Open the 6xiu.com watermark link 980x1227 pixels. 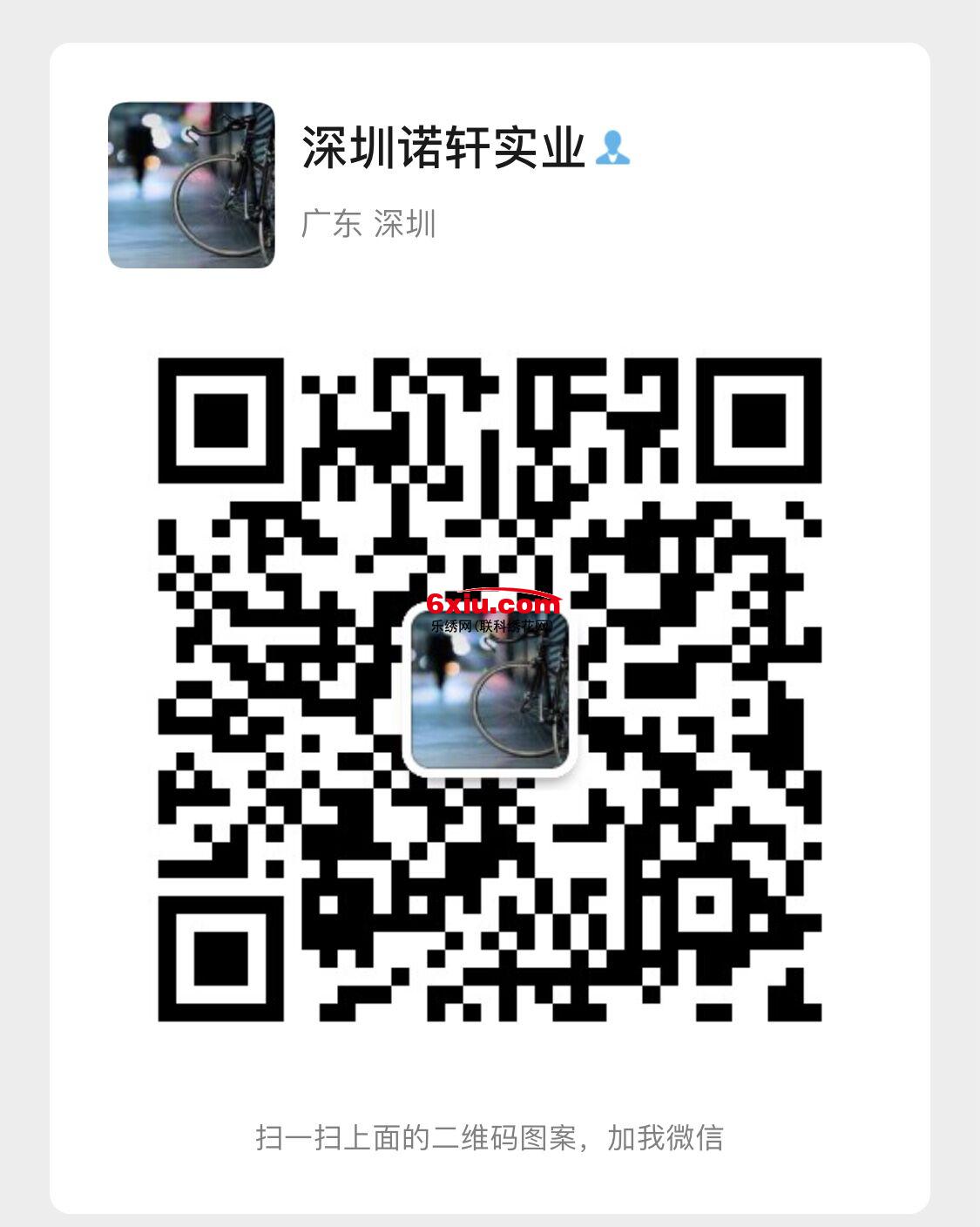(492, 601)
